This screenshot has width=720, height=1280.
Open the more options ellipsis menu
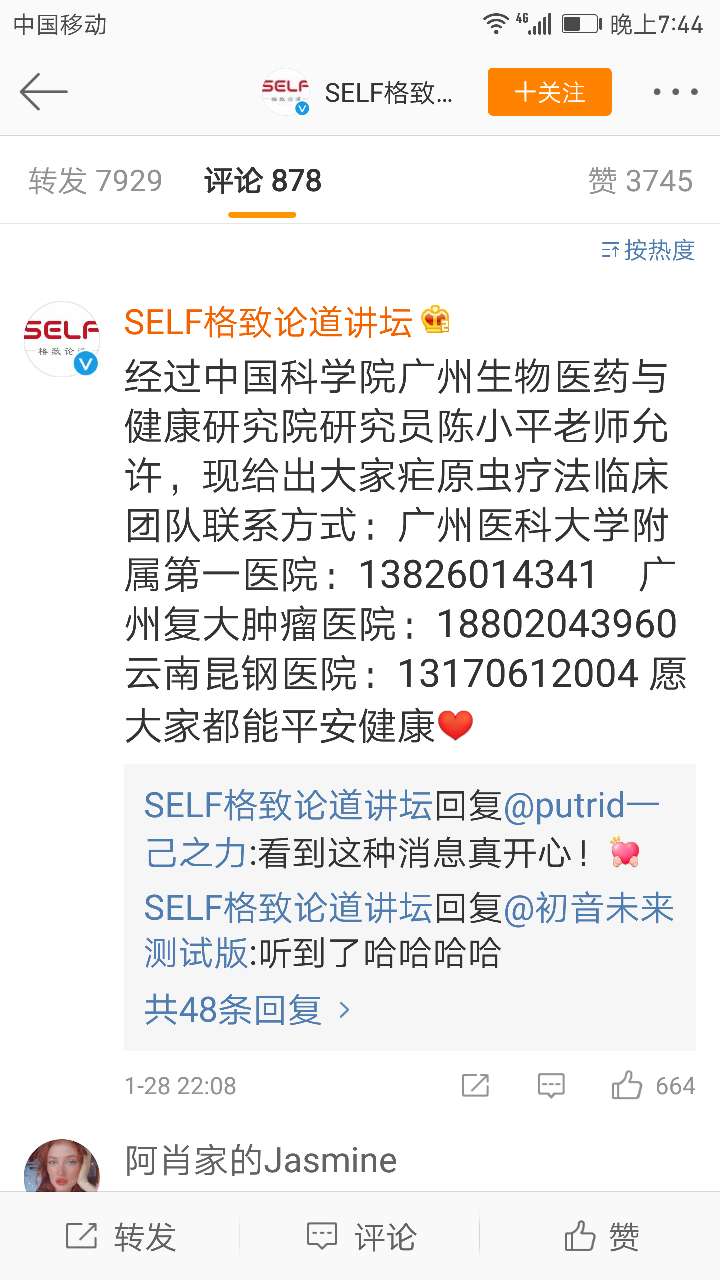coord(676,91)
